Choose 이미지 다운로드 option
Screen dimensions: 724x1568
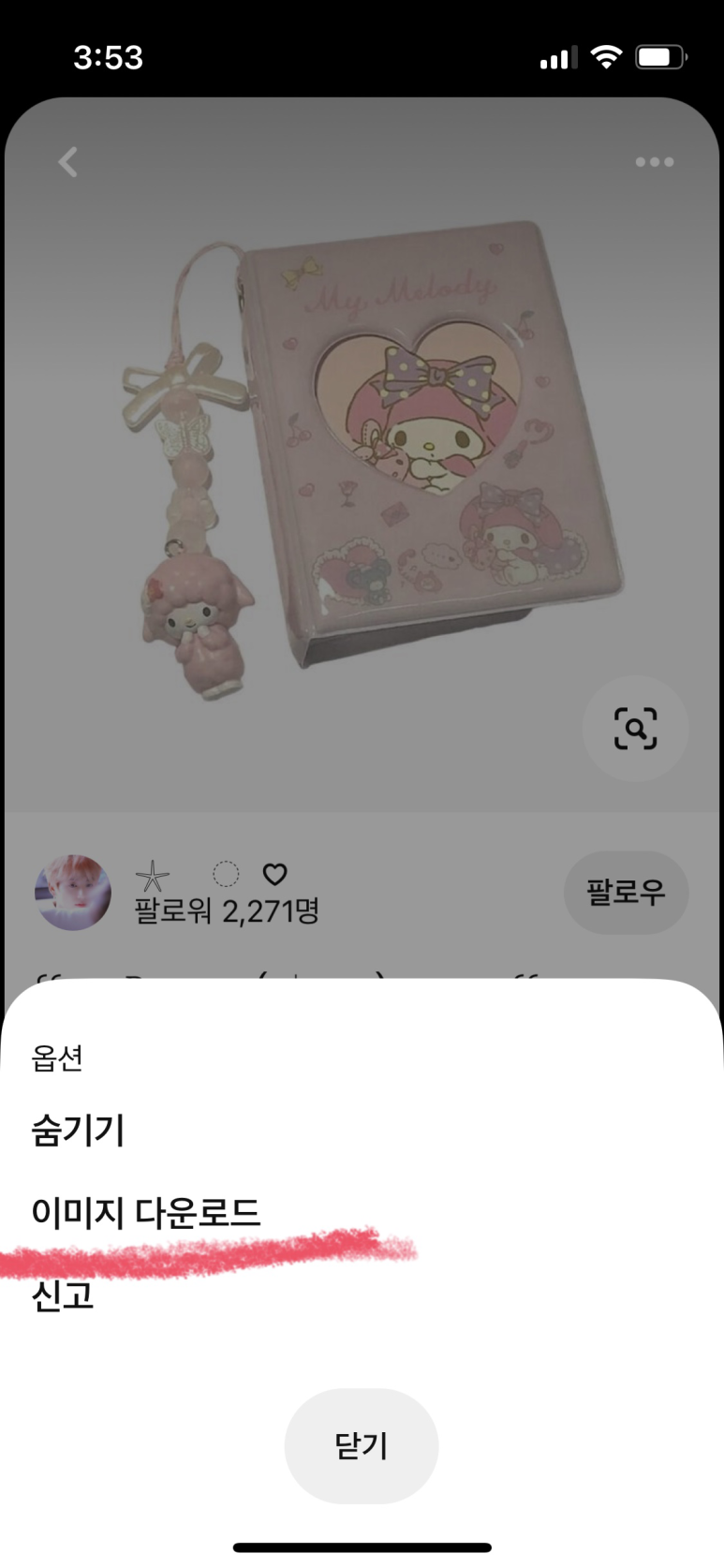(146, 1213)
